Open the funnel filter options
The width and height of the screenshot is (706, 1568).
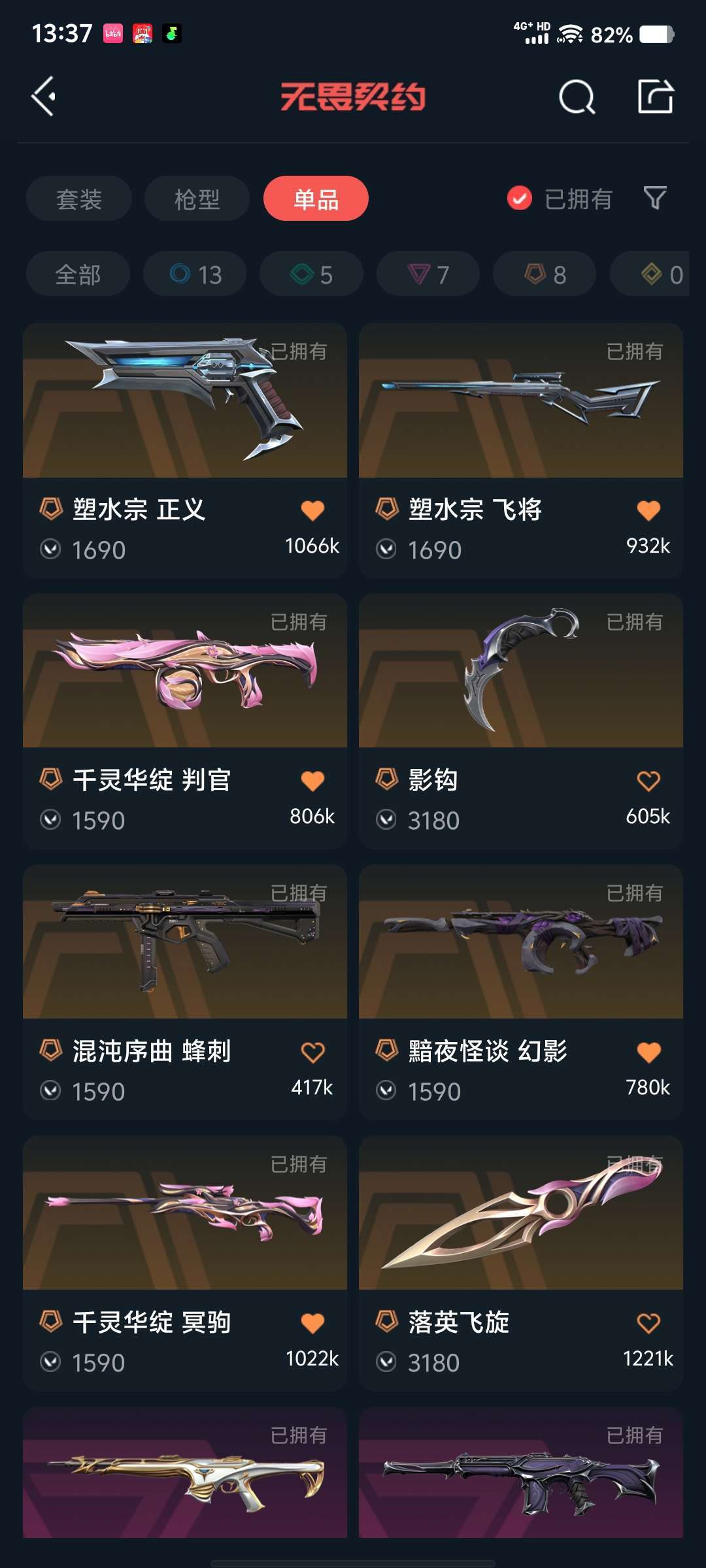tap(655, 198)
